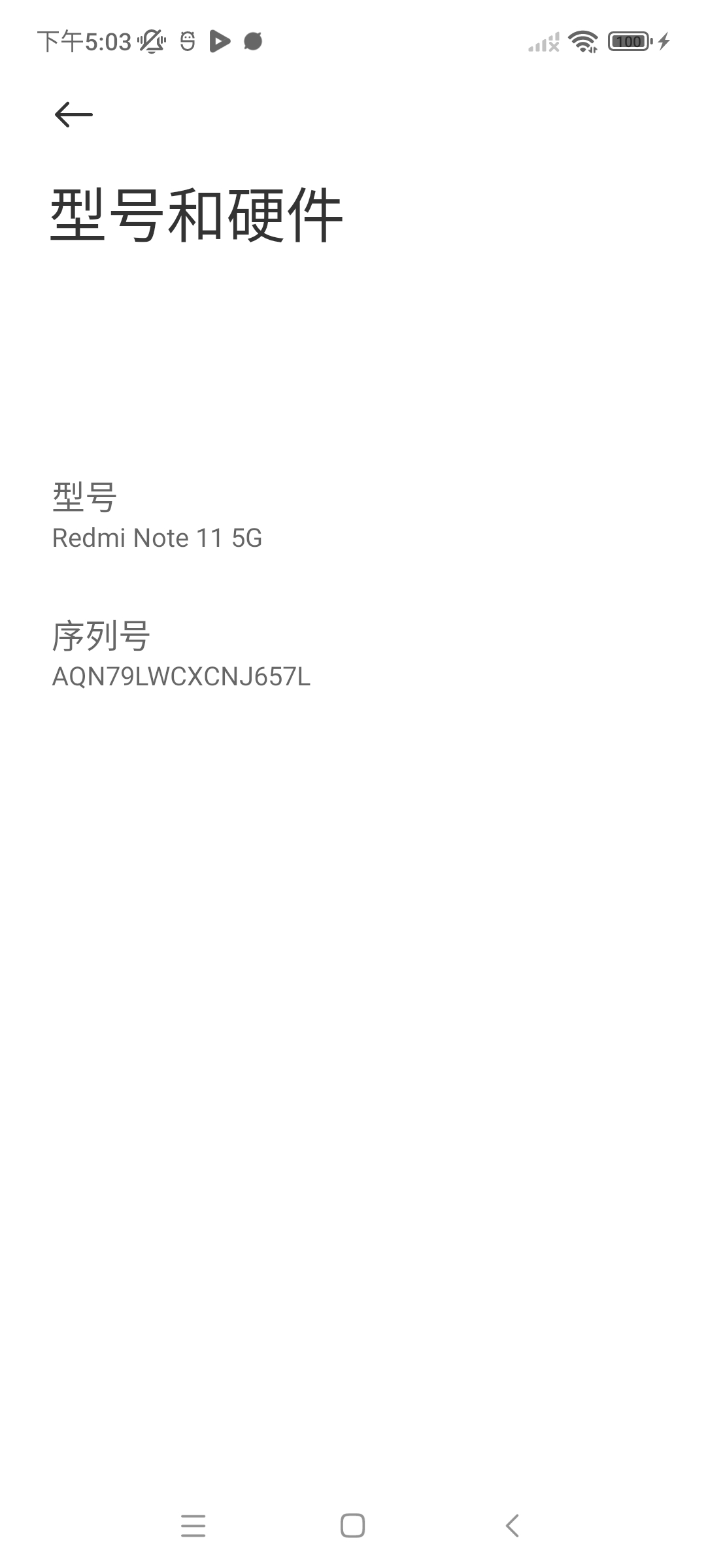Viewport: 706px width, 1568px height.
Task: Tap the system navigation back button
Action: [x=513, y=1526]
